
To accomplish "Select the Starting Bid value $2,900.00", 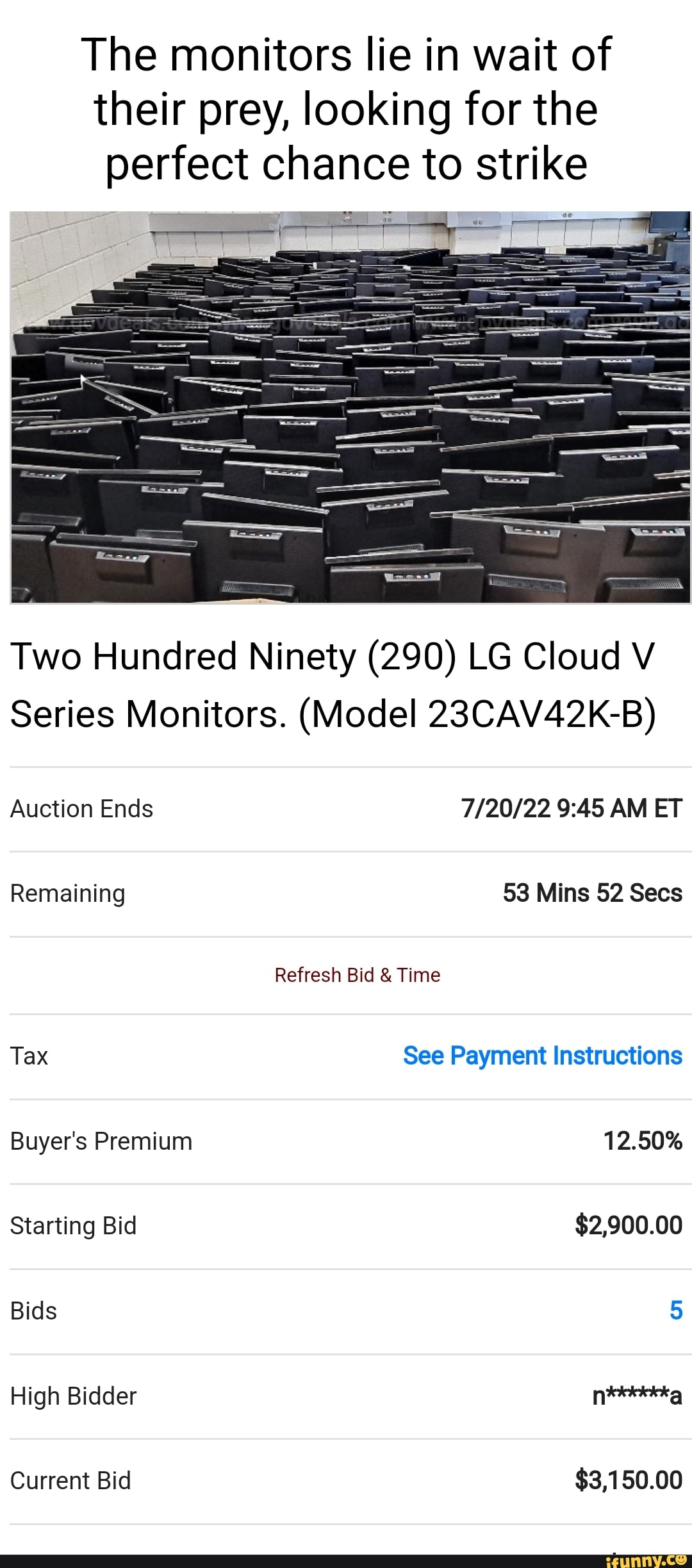I will pyautogui.click(x=629, y=1225).
